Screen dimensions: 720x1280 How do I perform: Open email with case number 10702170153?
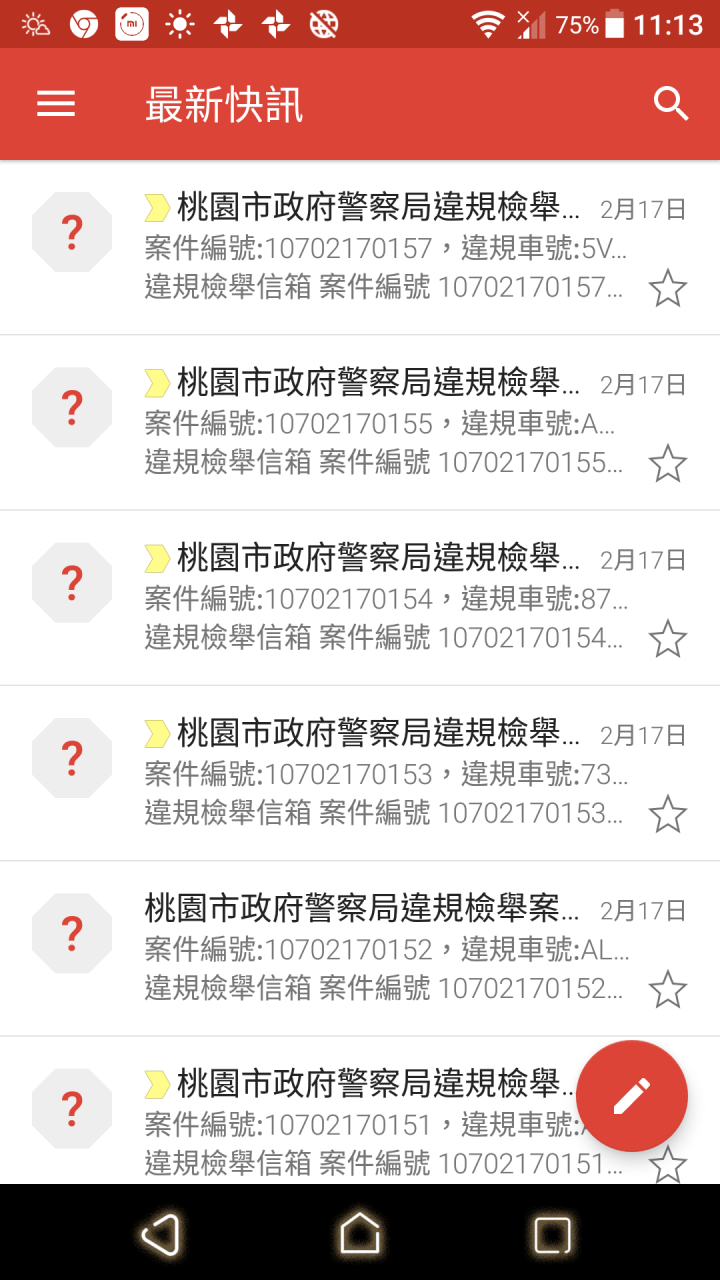click(x=360, y=773)
